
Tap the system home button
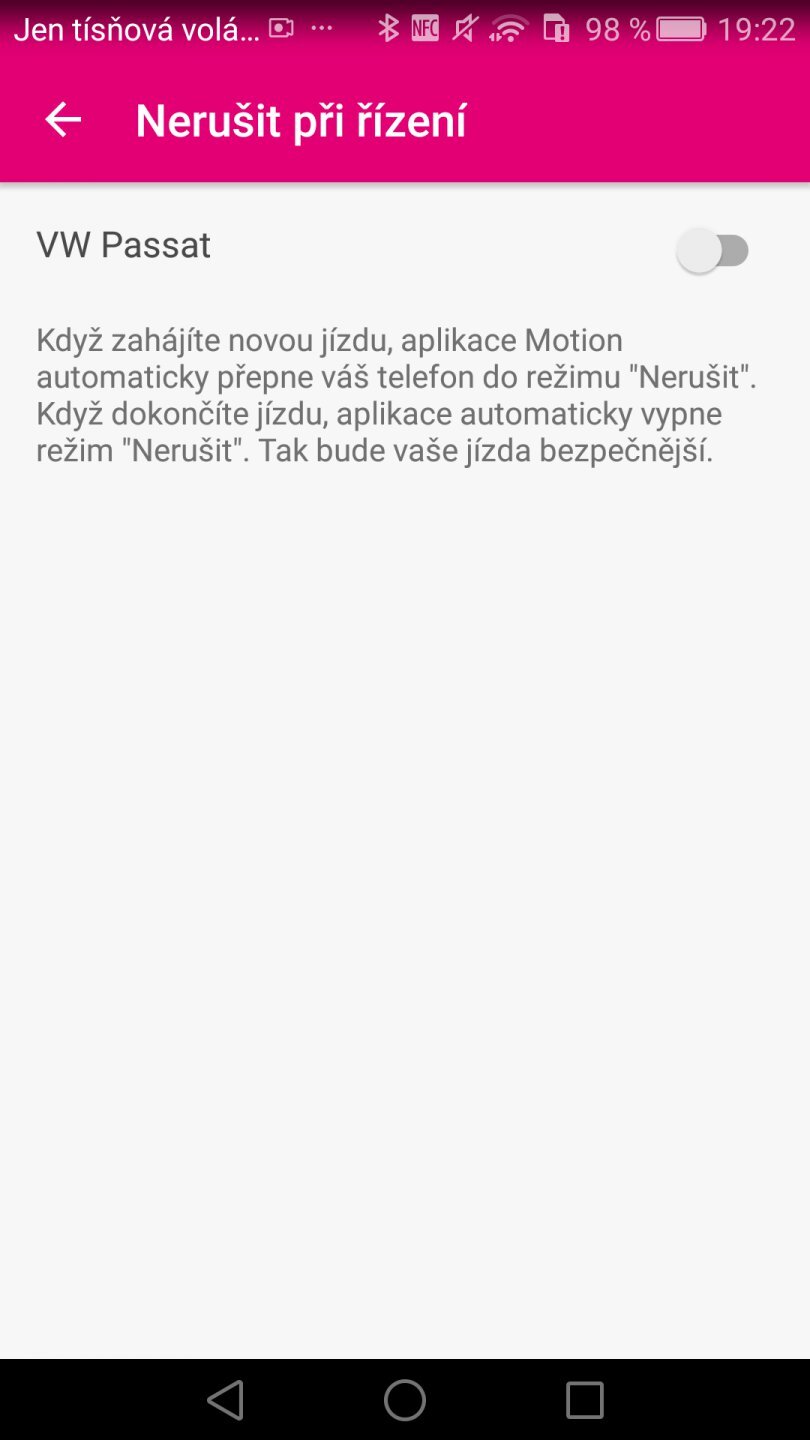(405, 1399)
